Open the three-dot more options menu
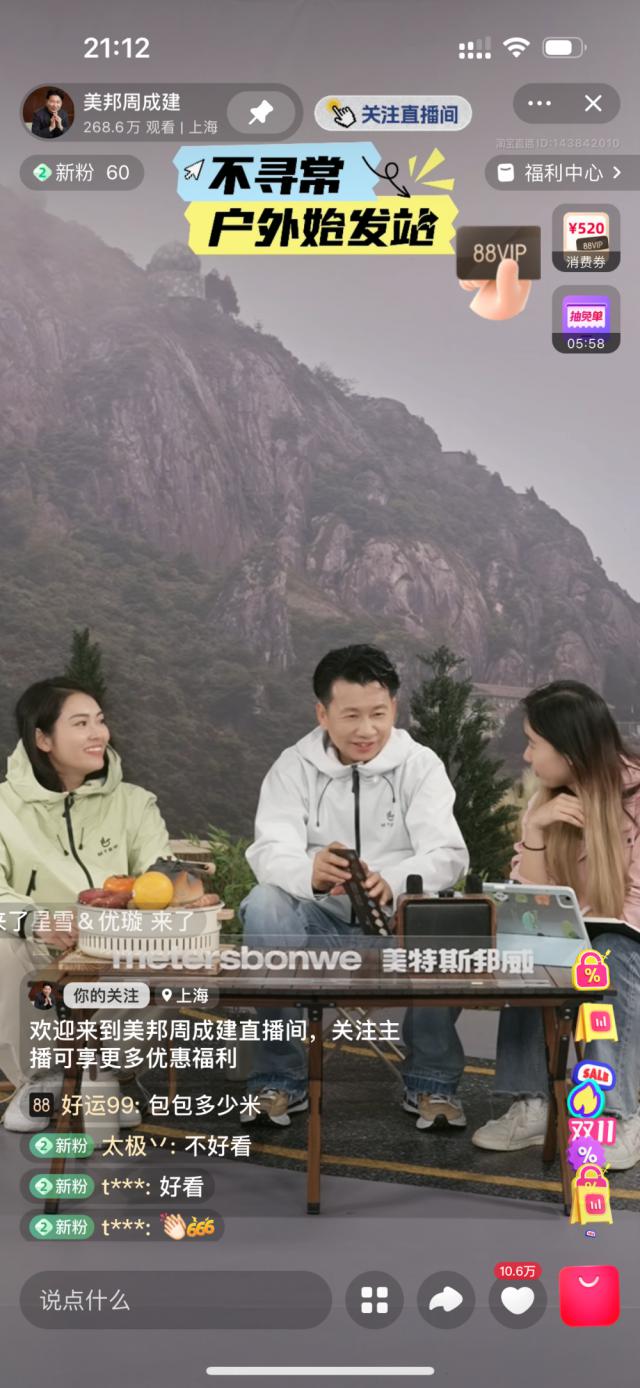Image resolution: width=640 pixels, height=1388 pixels. click(539, 103)
